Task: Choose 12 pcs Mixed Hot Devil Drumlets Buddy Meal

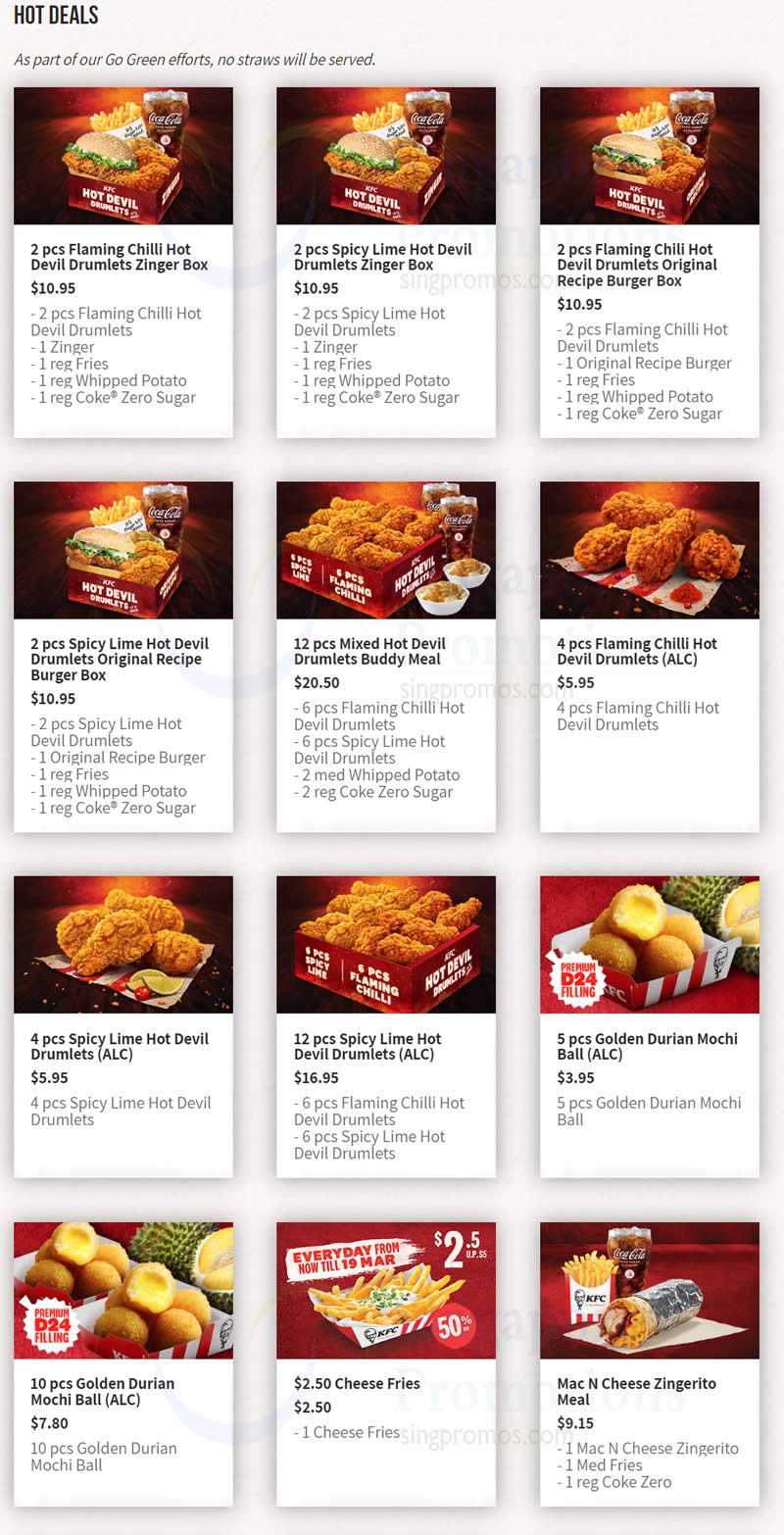Action: point(386,657)
